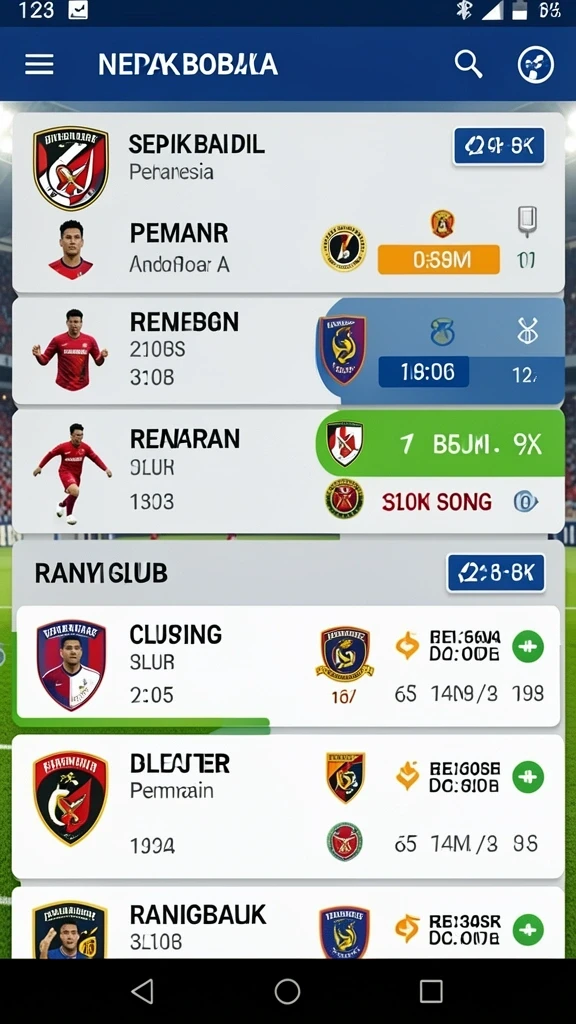Go back with the system back button
The image size is (576, 1024).
[142, 991]
